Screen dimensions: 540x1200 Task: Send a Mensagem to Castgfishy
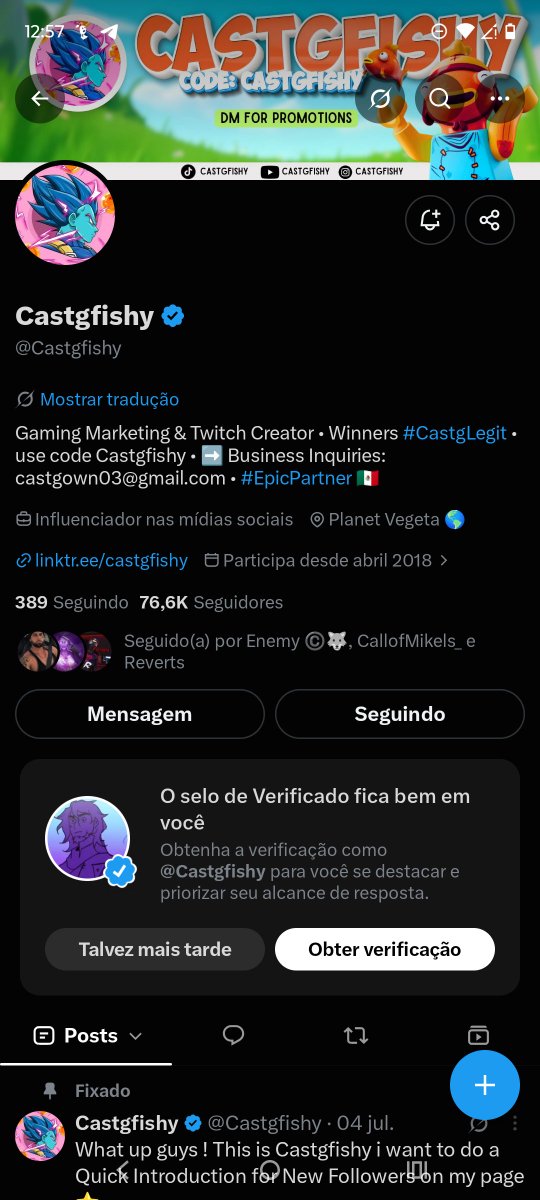(140, 714)
